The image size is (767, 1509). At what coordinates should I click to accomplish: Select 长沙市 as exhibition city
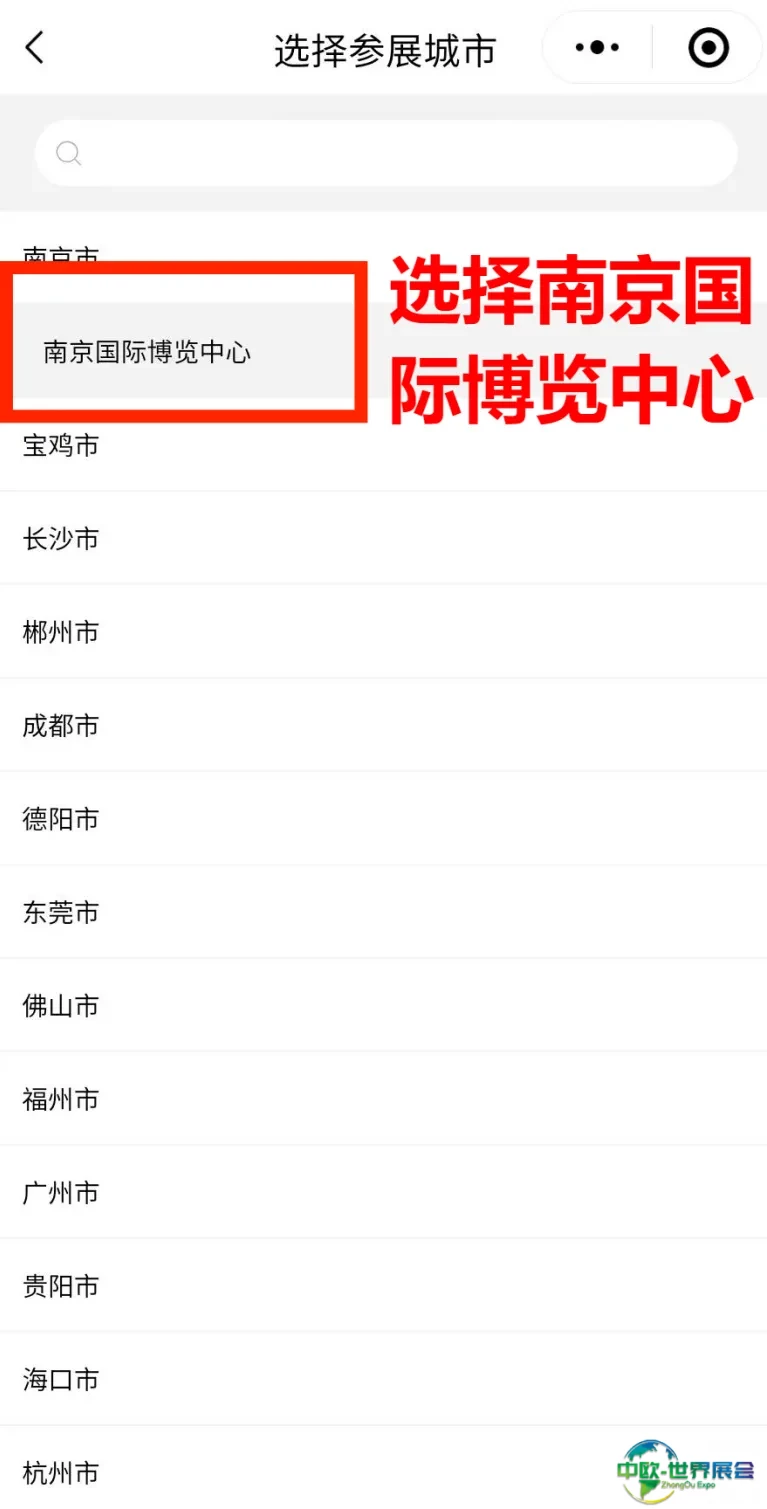tap(61, 539)
